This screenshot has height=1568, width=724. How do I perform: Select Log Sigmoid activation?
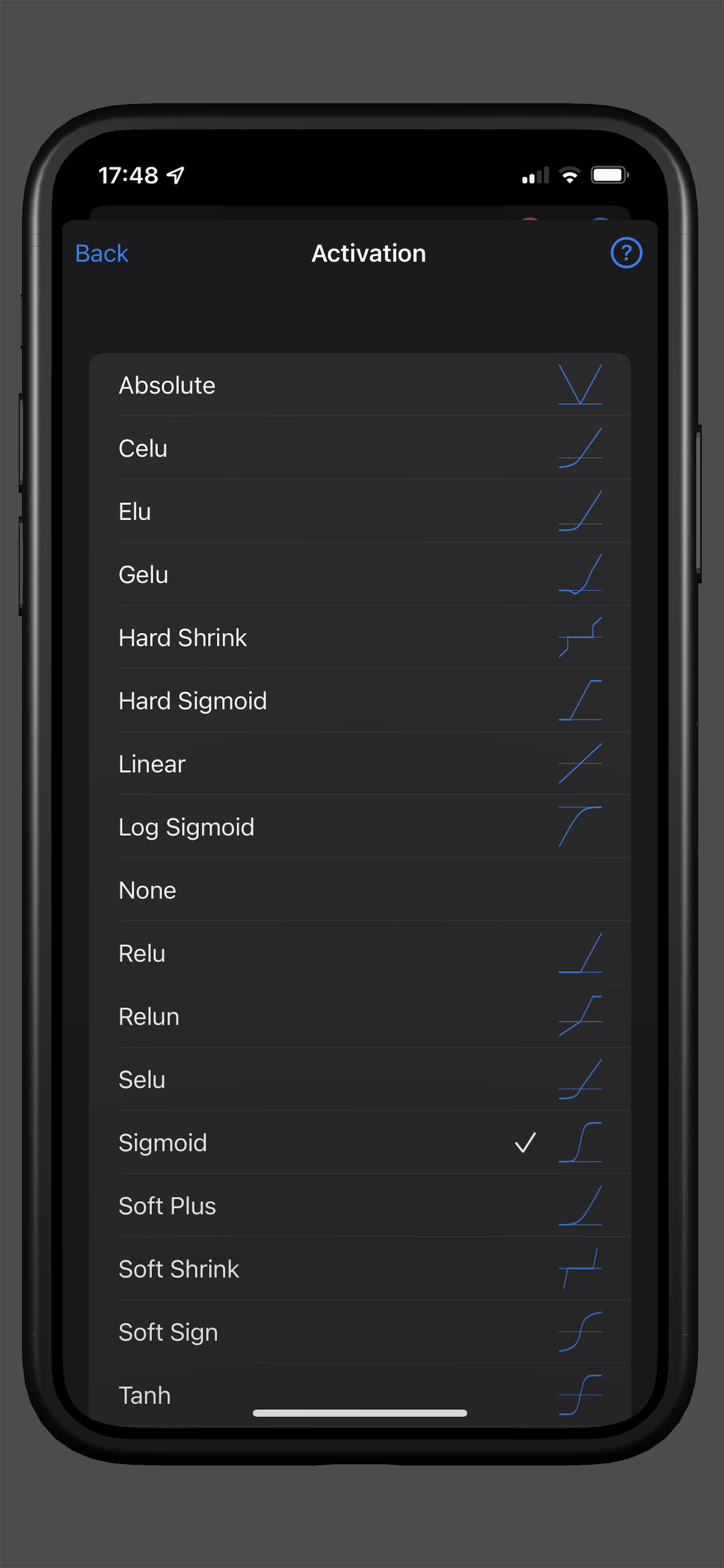[x=359, y=827]
